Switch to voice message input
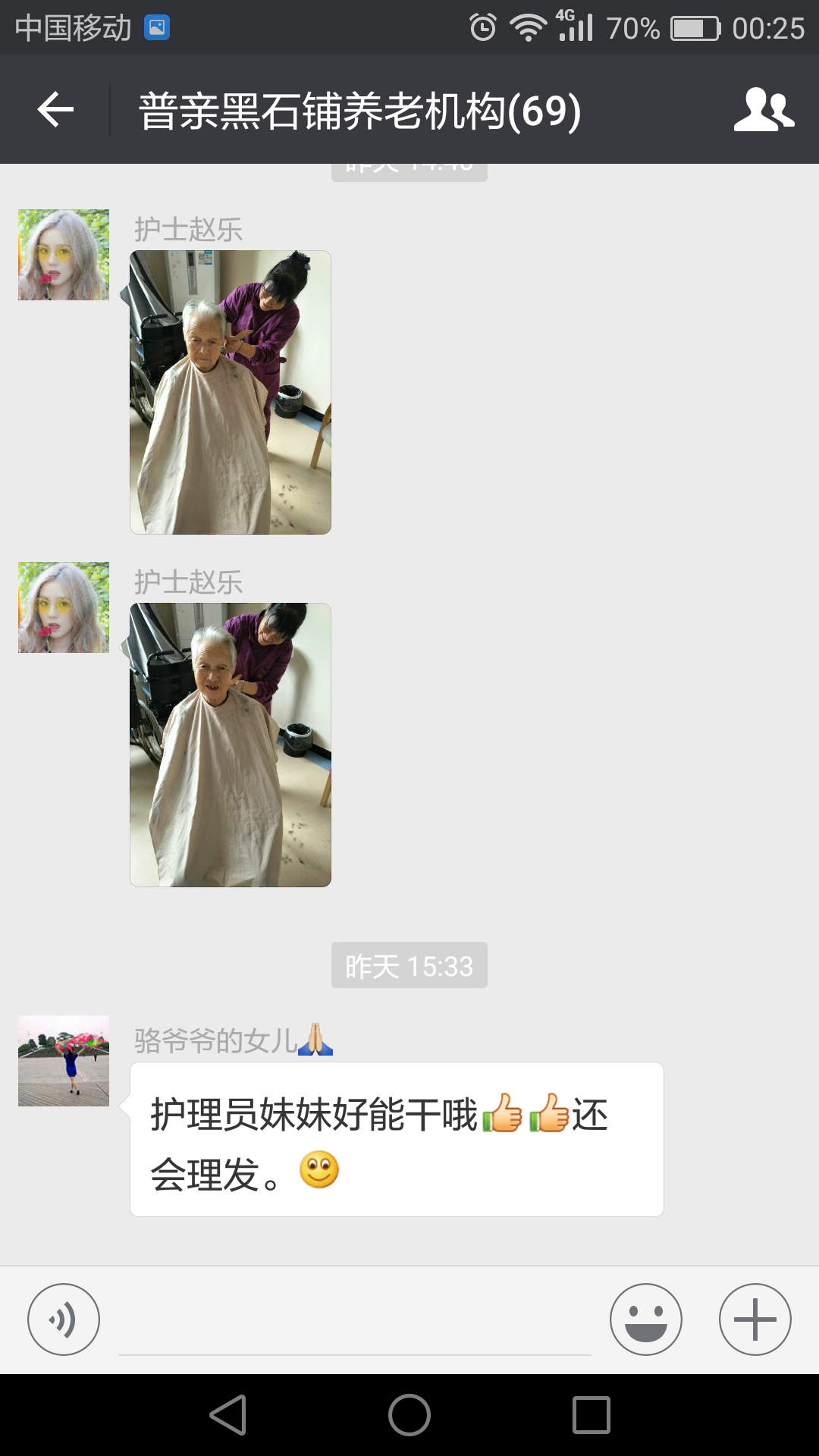 (x=64, y=1319)
